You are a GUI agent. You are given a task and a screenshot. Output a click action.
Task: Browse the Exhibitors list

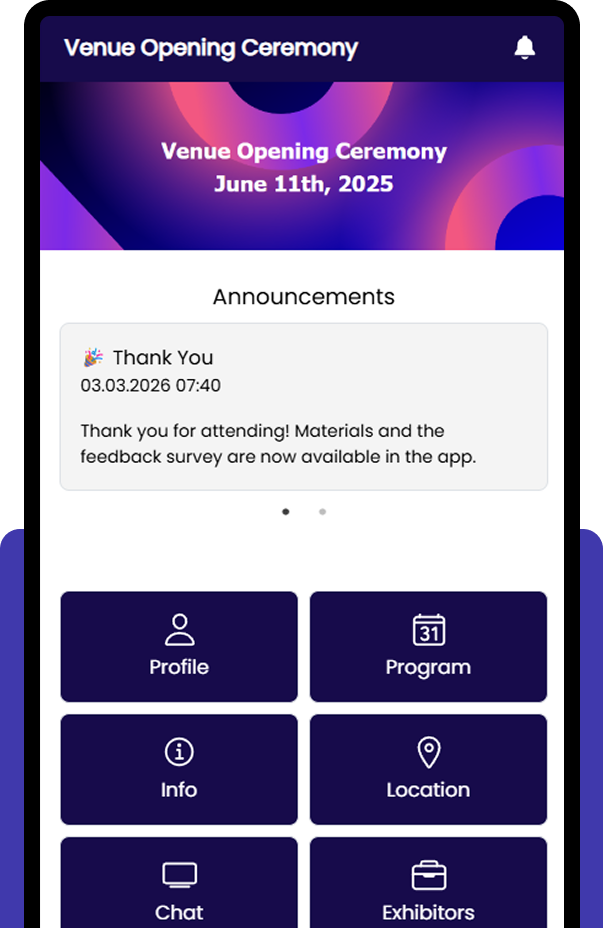[428, 888]
